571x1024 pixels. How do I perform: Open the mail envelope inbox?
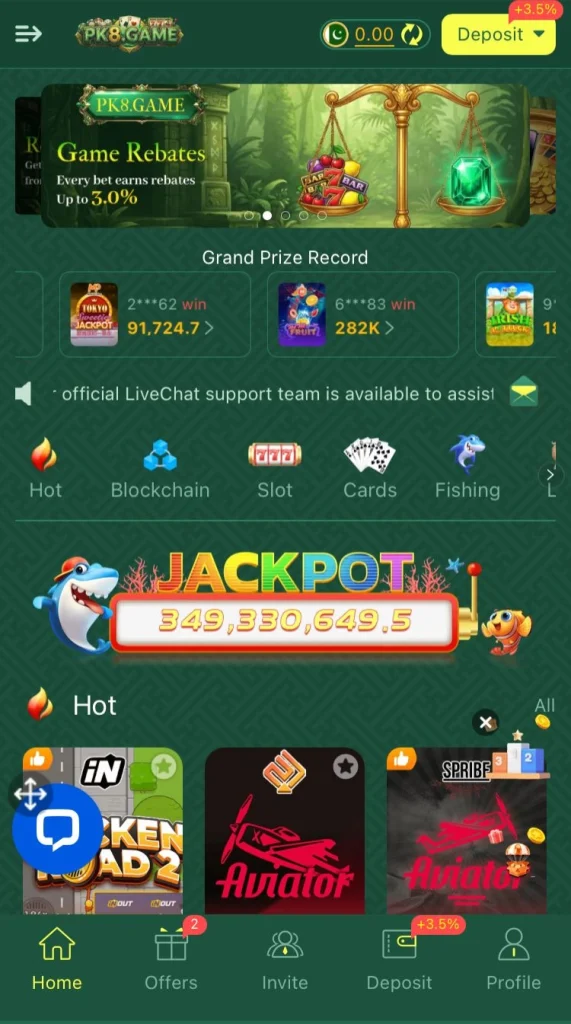pos(523,392)
